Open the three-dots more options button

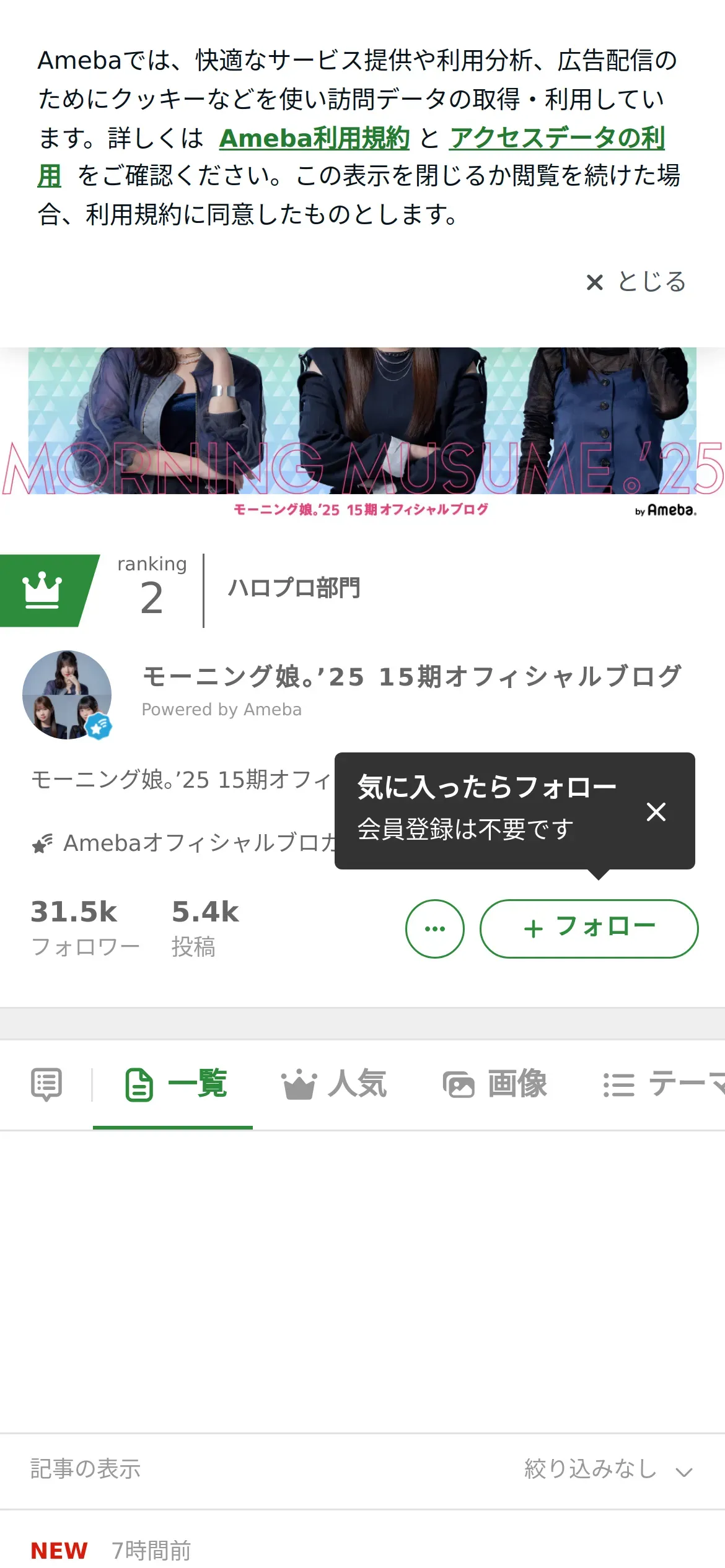[435, 928]
